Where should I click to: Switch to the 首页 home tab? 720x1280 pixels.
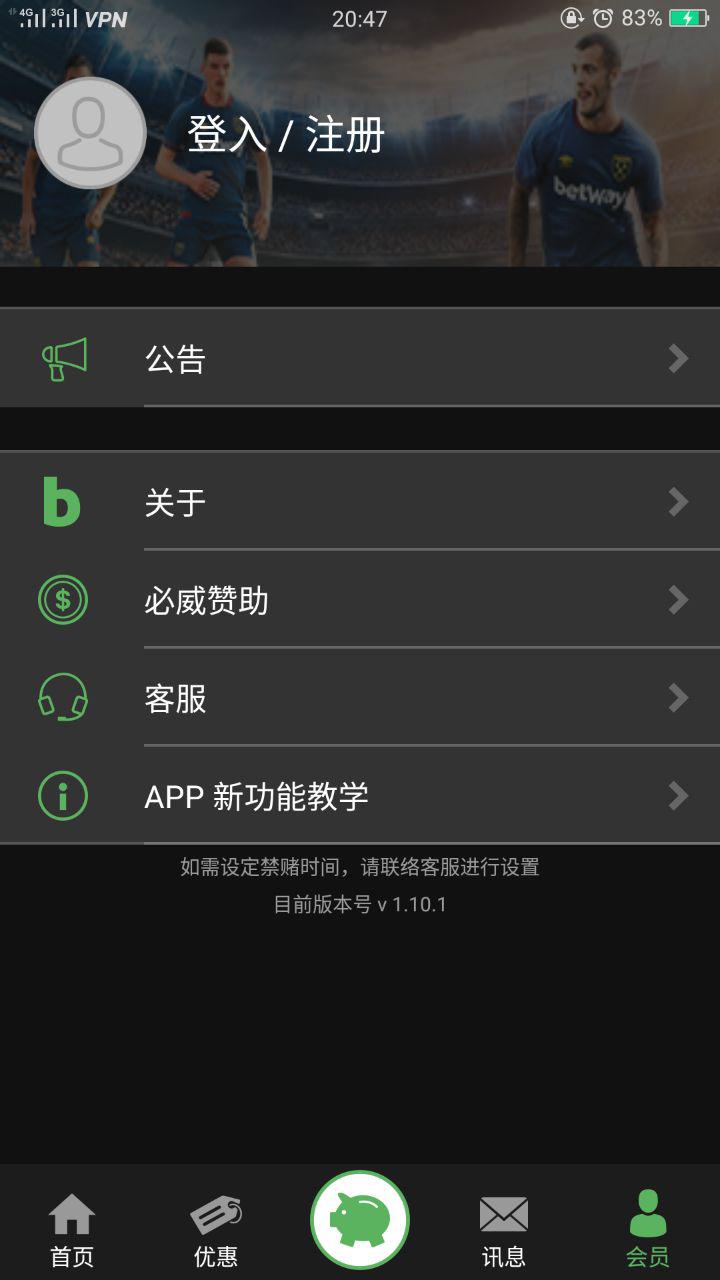coord(72,1230)
